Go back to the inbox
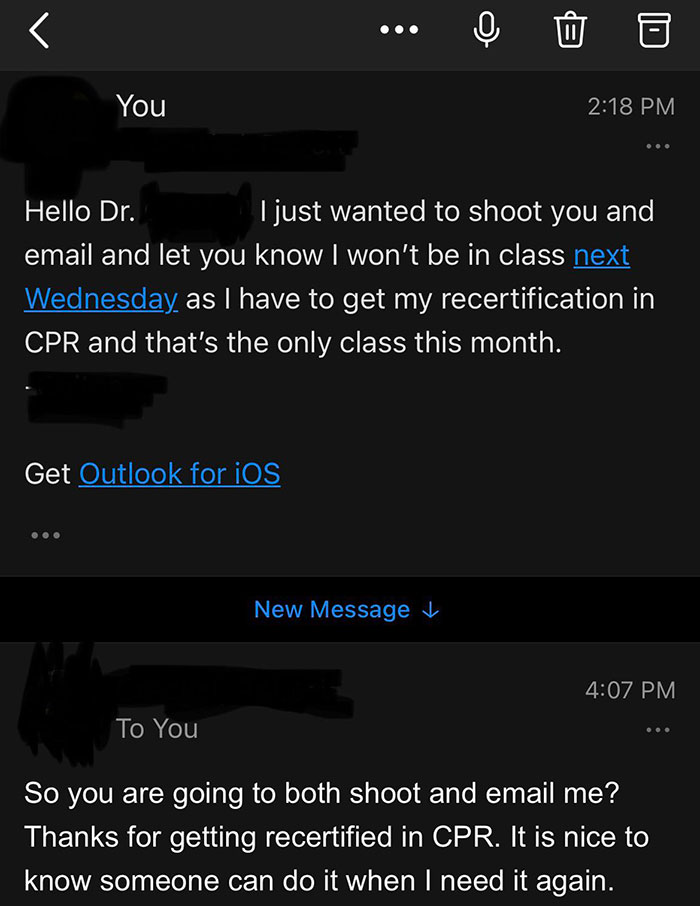Image resolution: width=700 pixels, height=906 pixels. (x=38, y=32)
